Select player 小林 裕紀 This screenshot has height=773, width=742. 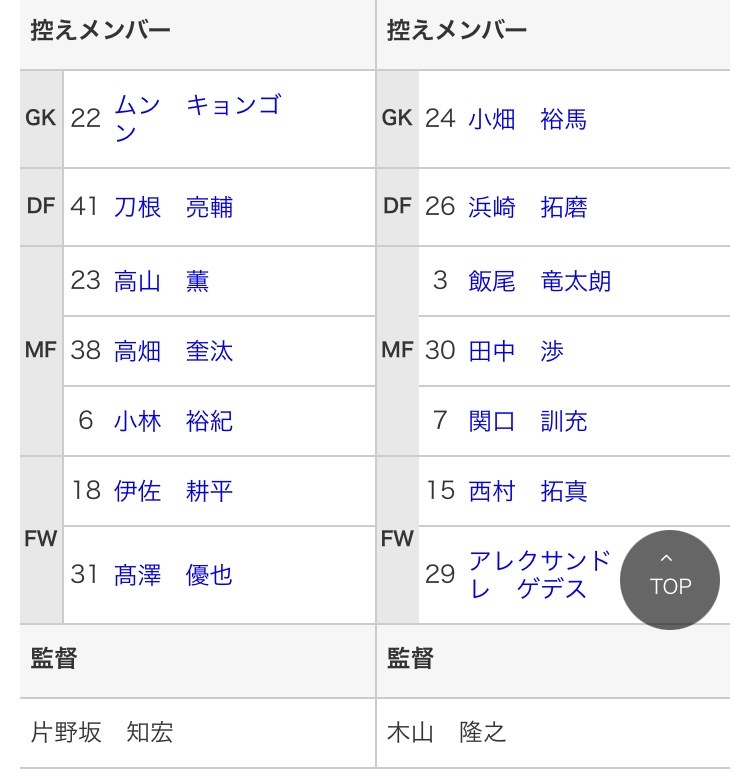[173, 421]
